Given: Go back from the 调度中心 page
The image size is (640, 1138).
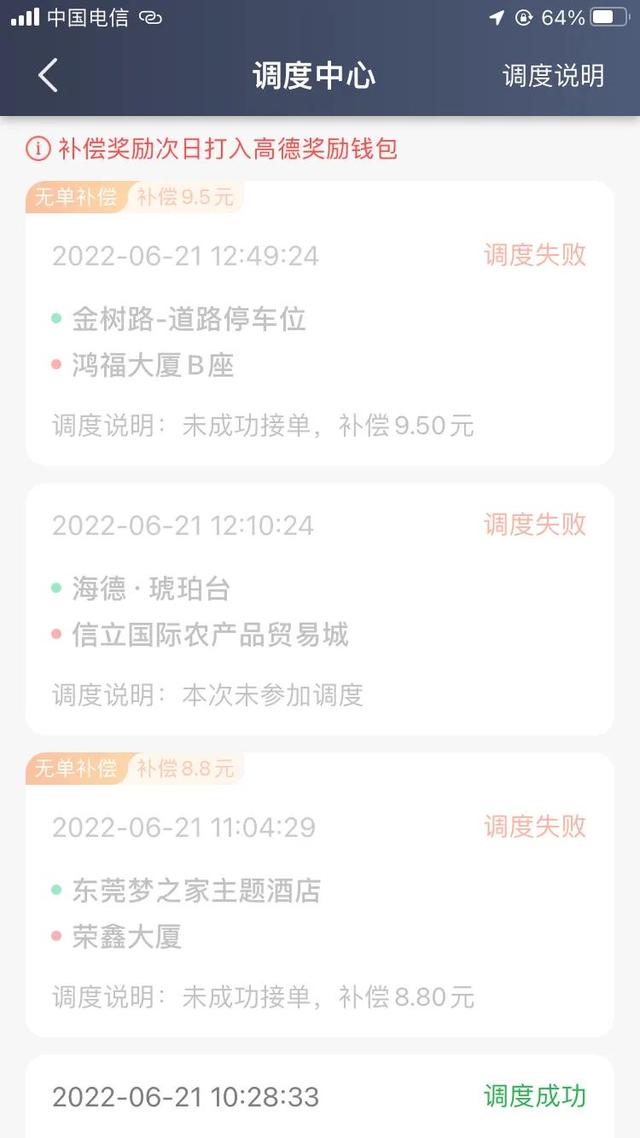Looking at the screenshot, I should tap(48, 76).
